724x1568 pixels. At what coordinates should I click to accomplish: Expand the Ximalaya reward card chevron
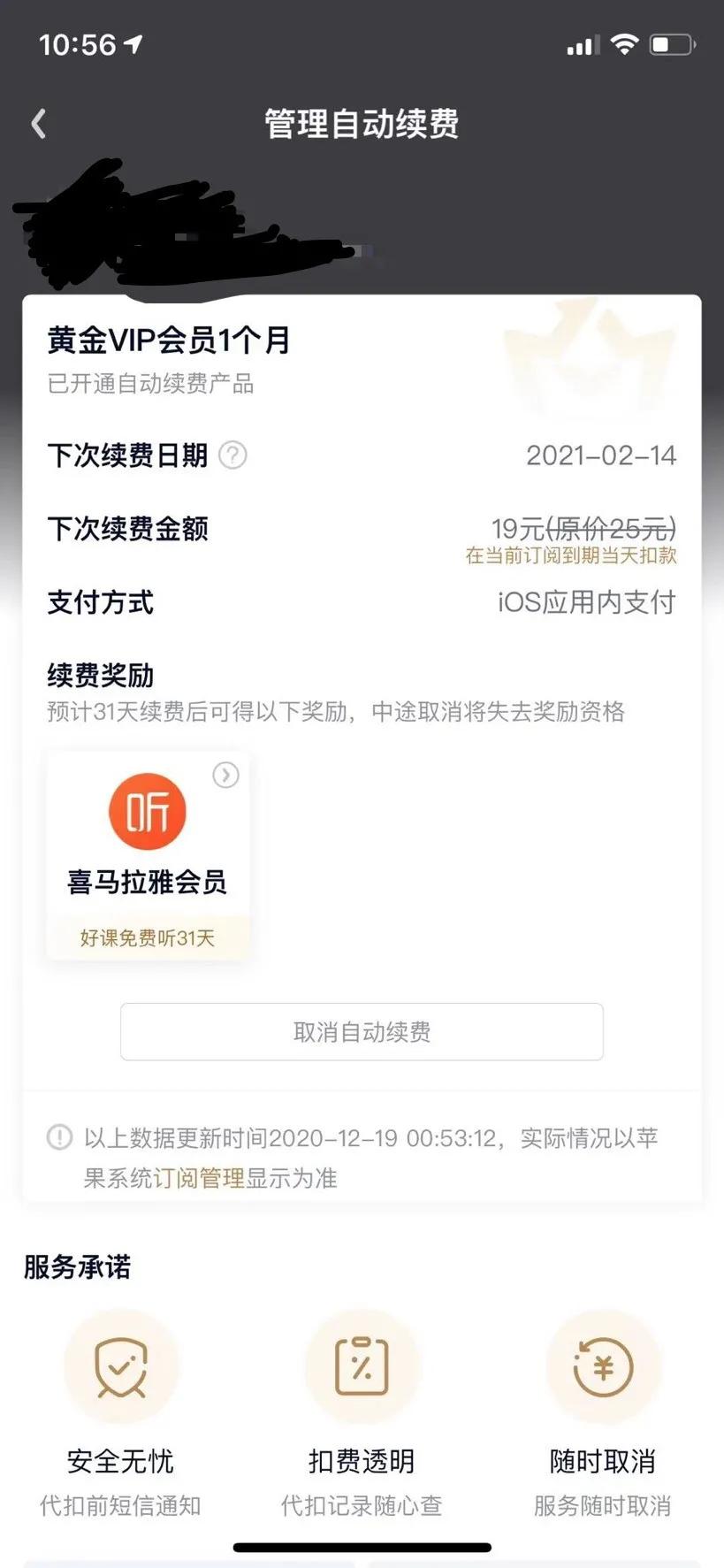[226, 776]
